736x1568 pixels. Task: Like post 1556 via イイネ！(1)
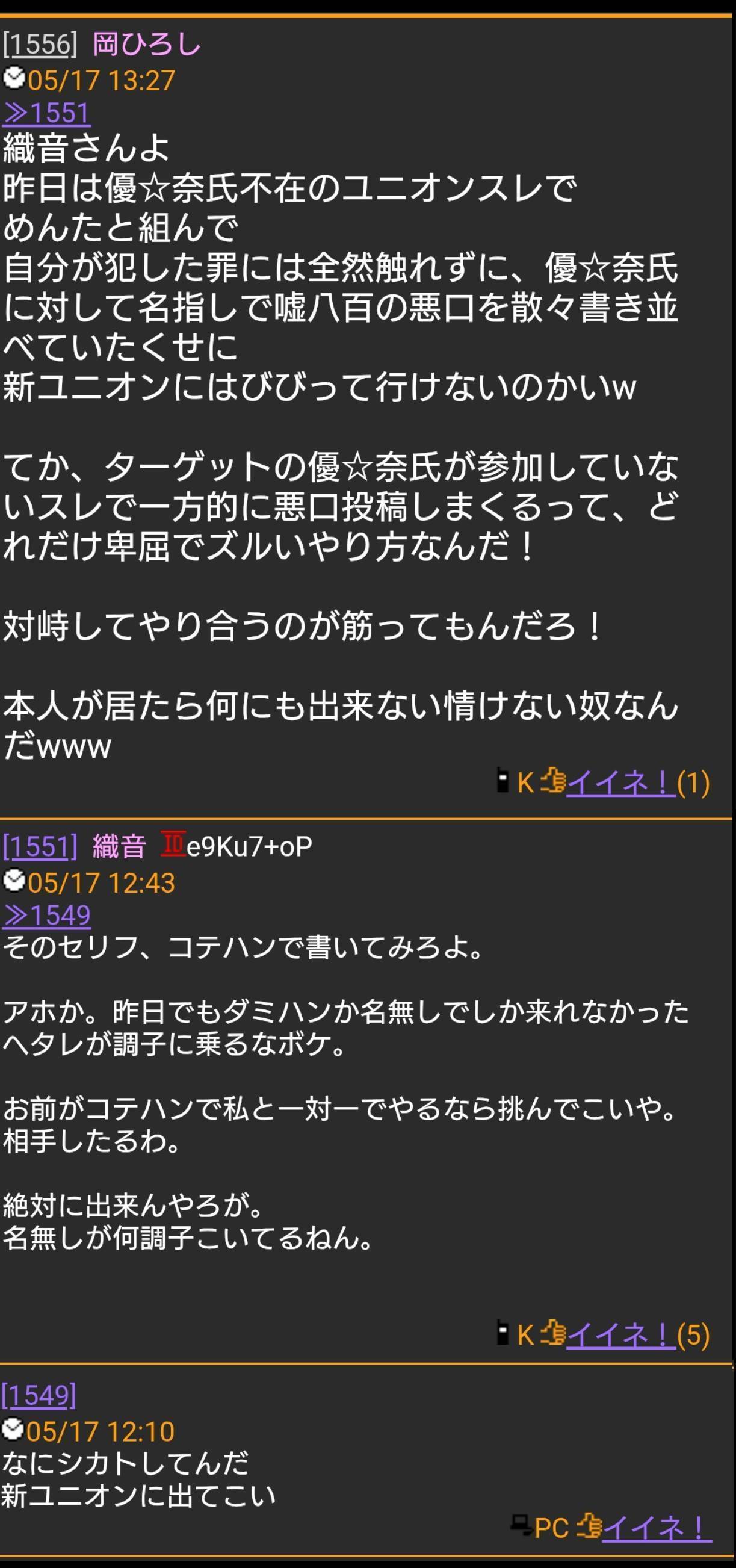click(x=620, y=782)
